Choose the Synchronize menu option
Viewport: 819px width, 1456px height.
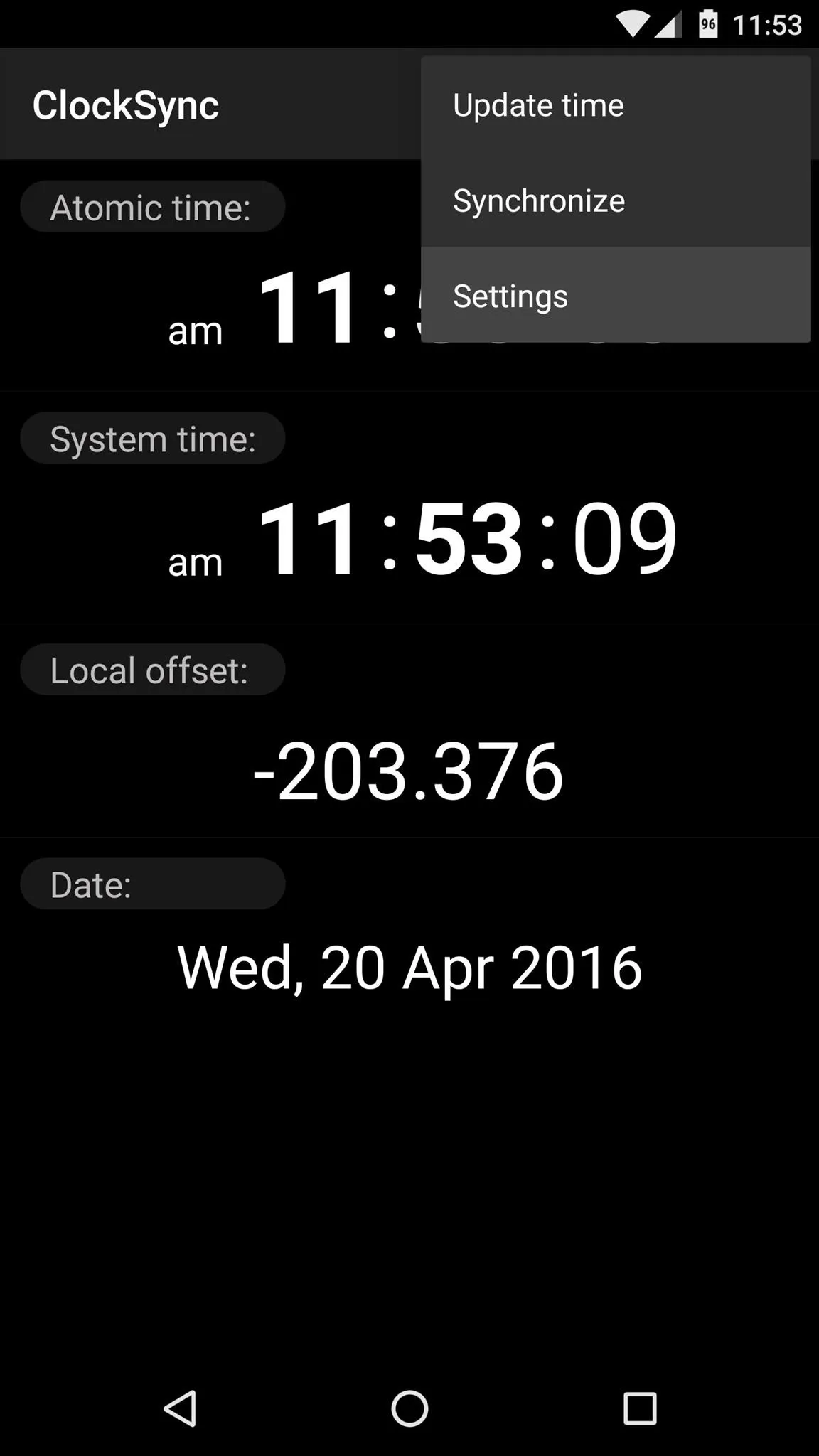pos(616,200)
